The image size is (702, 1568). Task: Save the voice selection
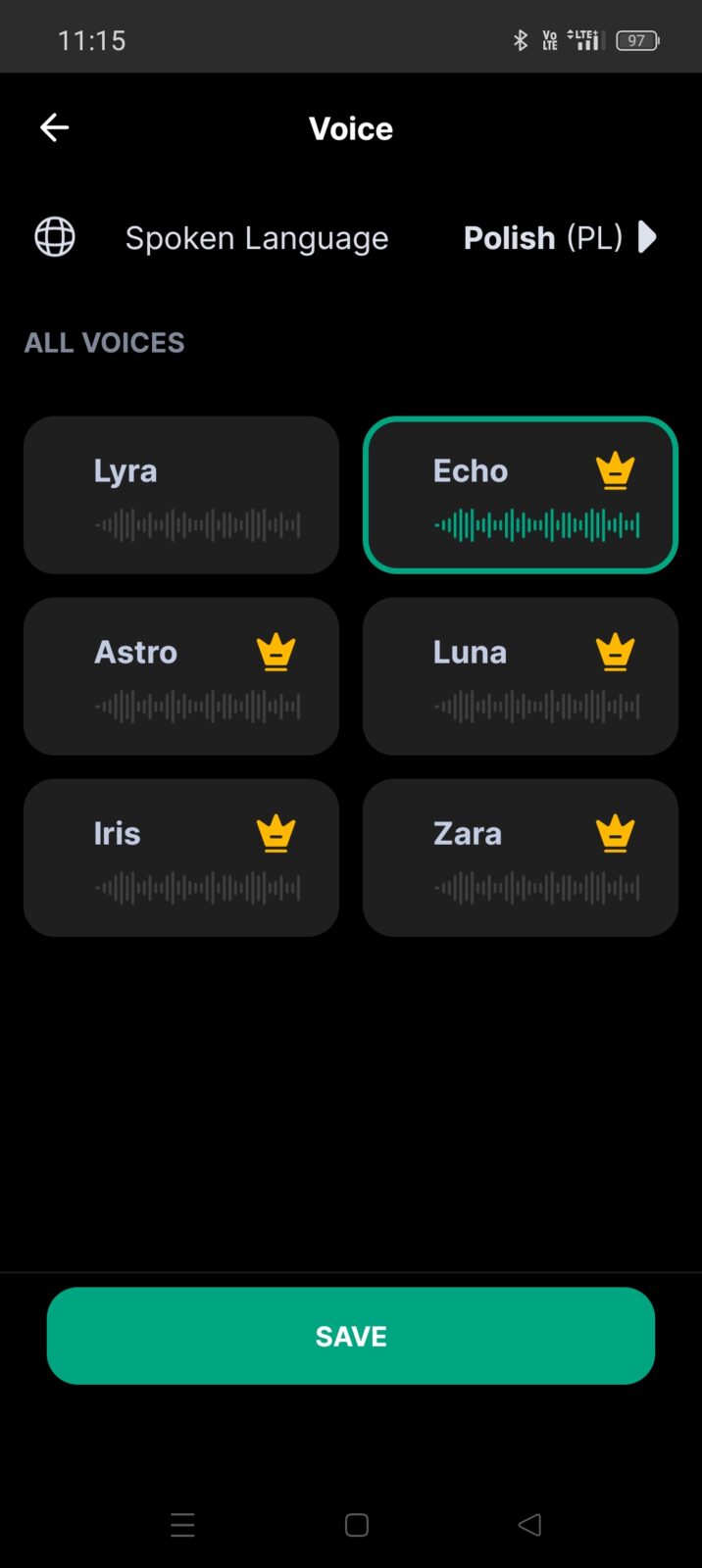coord(351,1336)
